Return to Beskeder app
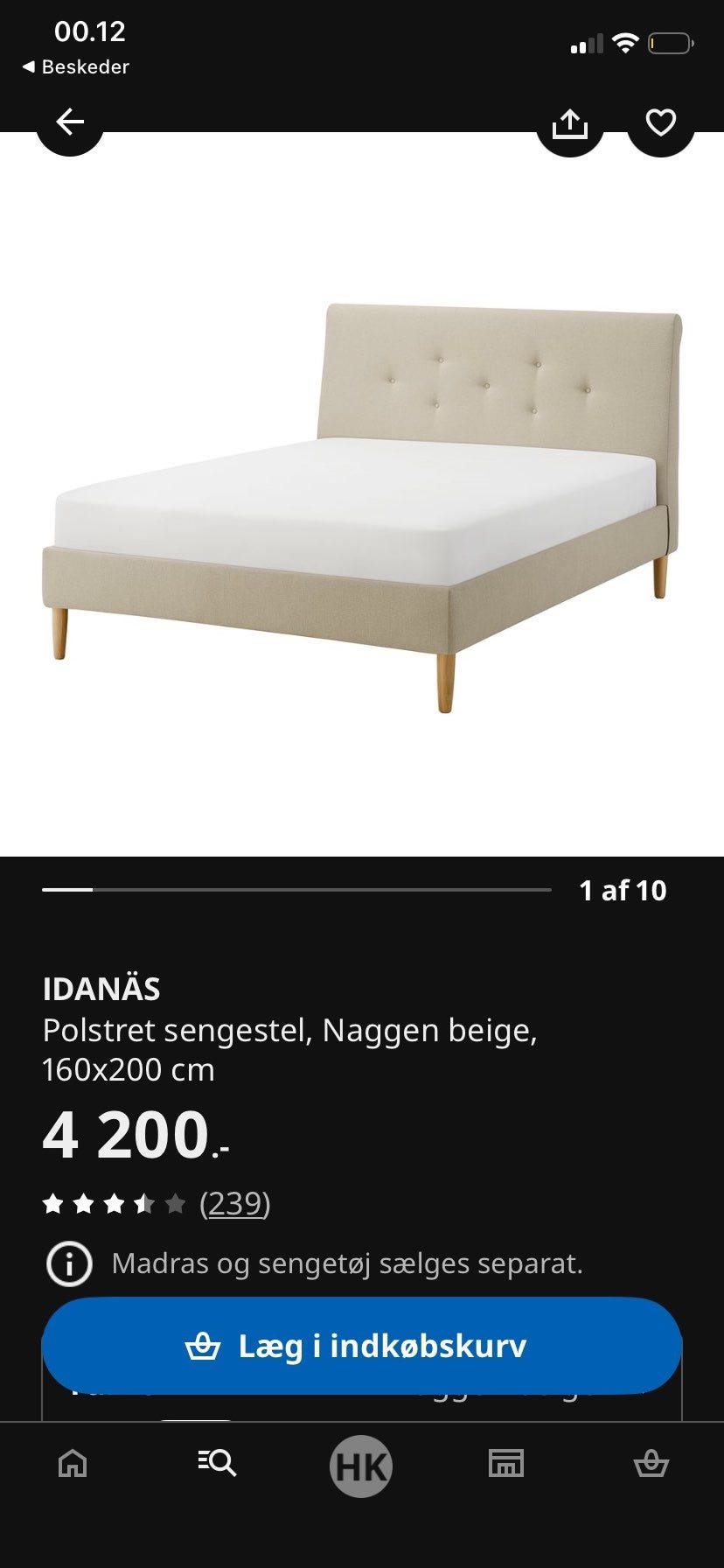Image resolution: width=724 pixels, height=1568 pixels. [x=75, y=66]
